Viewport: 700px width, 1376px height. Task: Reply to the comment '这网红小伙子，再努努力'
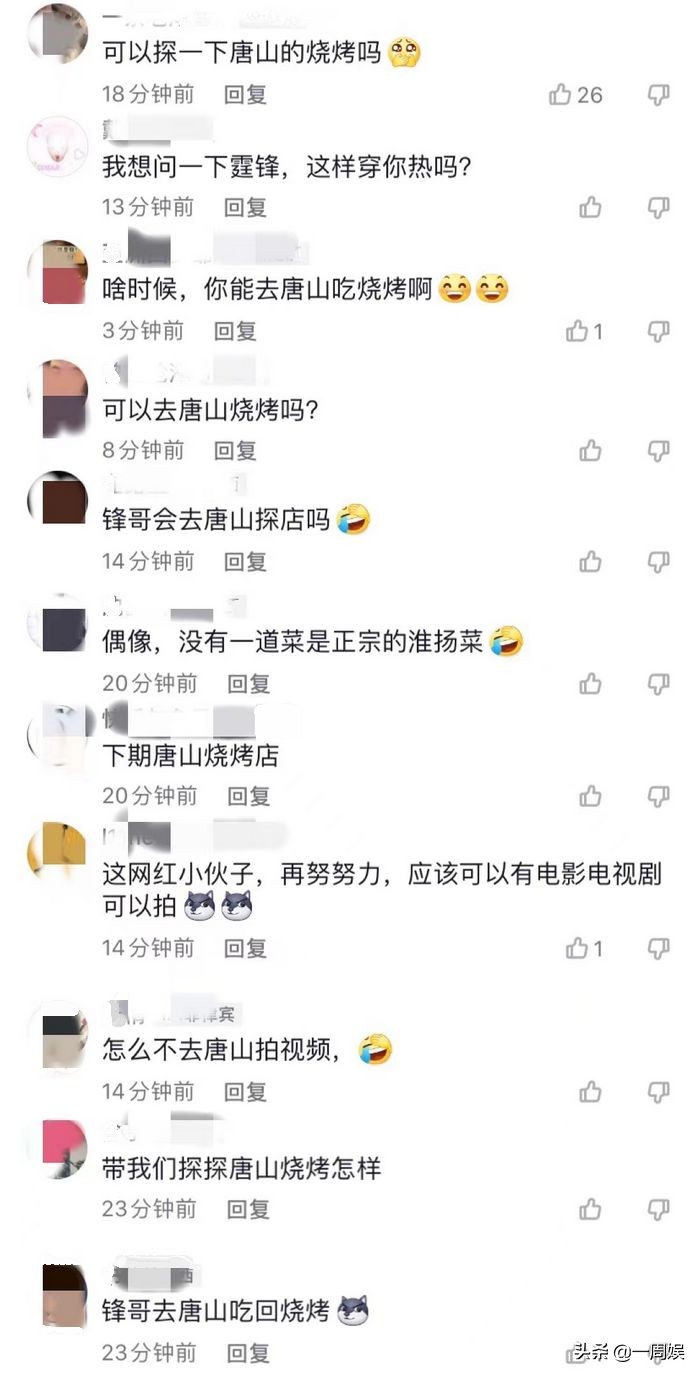(245, 948)
